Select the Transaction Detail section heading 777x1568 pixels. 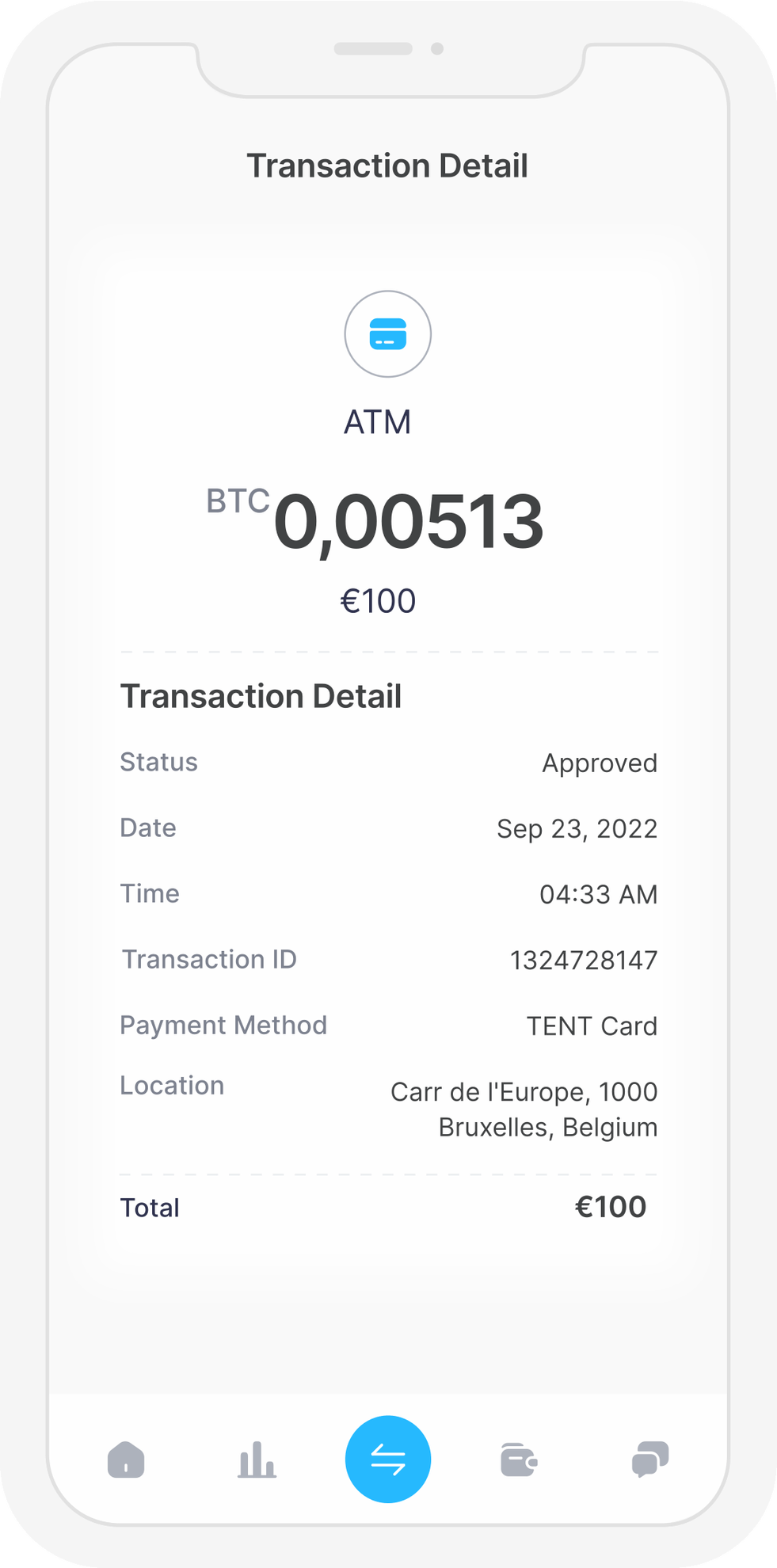(261, 697)
